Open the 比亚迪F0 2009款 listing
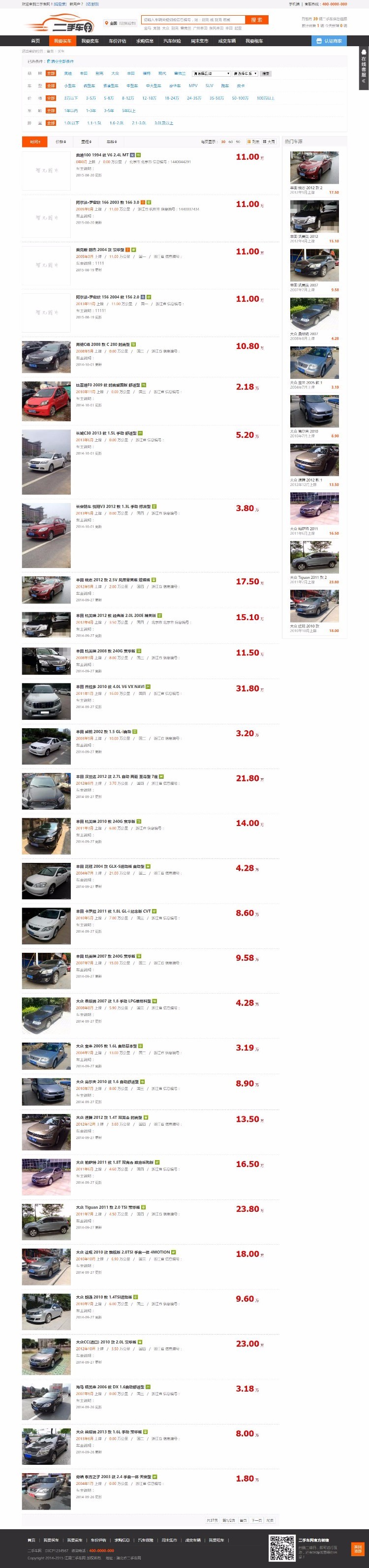Viewport: 369px width, 1568px height. [x=107, y=385]
